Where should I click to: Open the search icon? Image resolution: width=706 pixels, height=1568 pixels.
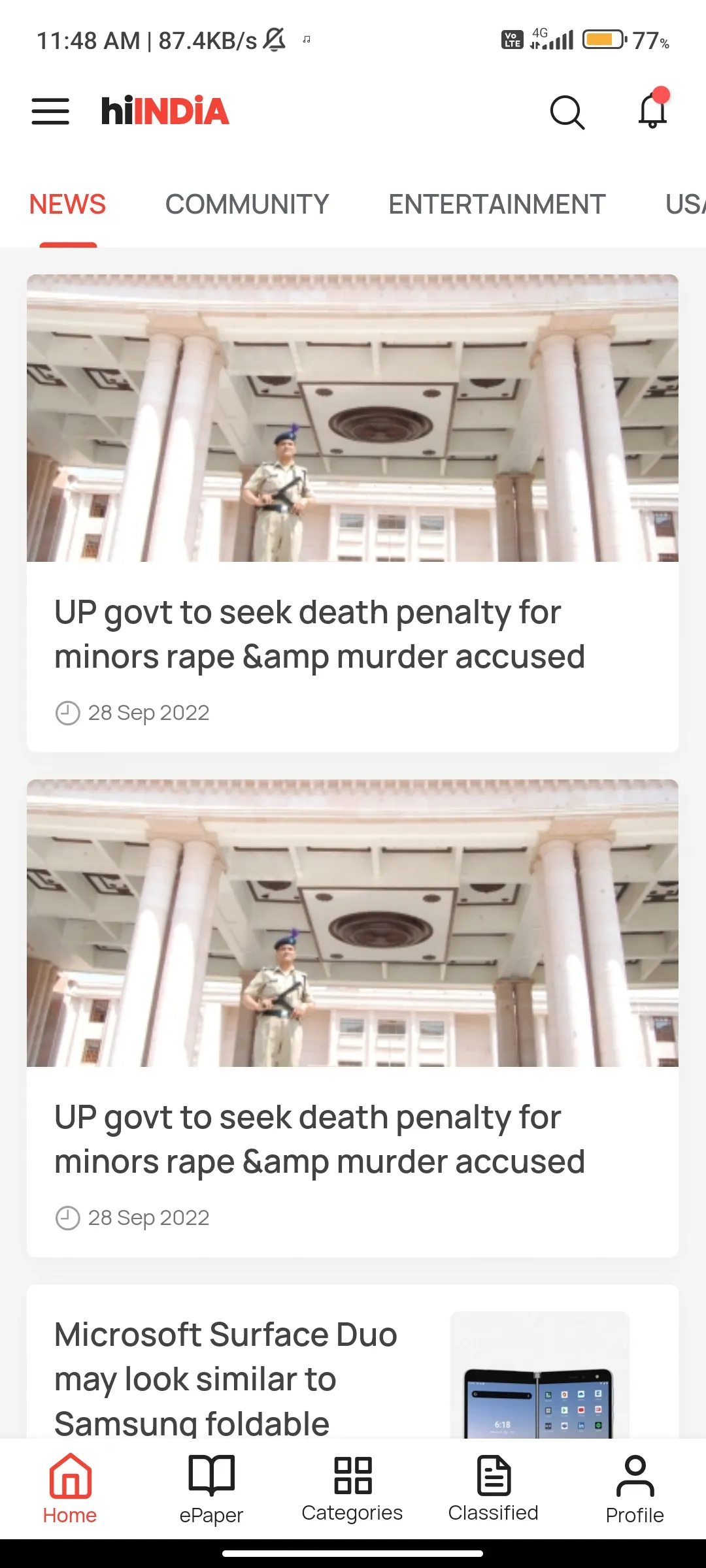tap(567, 112)
